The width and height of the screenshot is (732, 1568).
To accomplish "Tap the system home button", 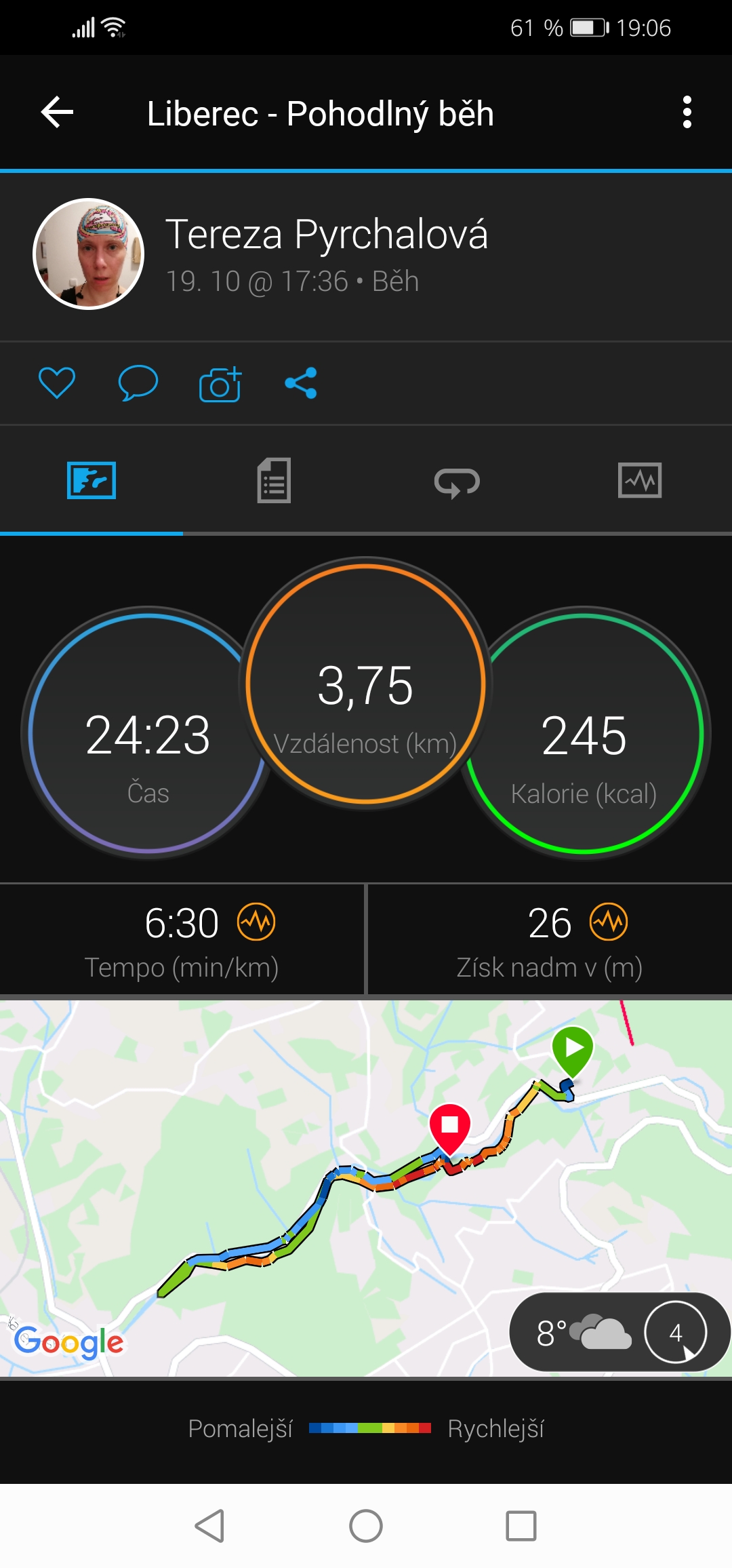I will click(366, 1526).
